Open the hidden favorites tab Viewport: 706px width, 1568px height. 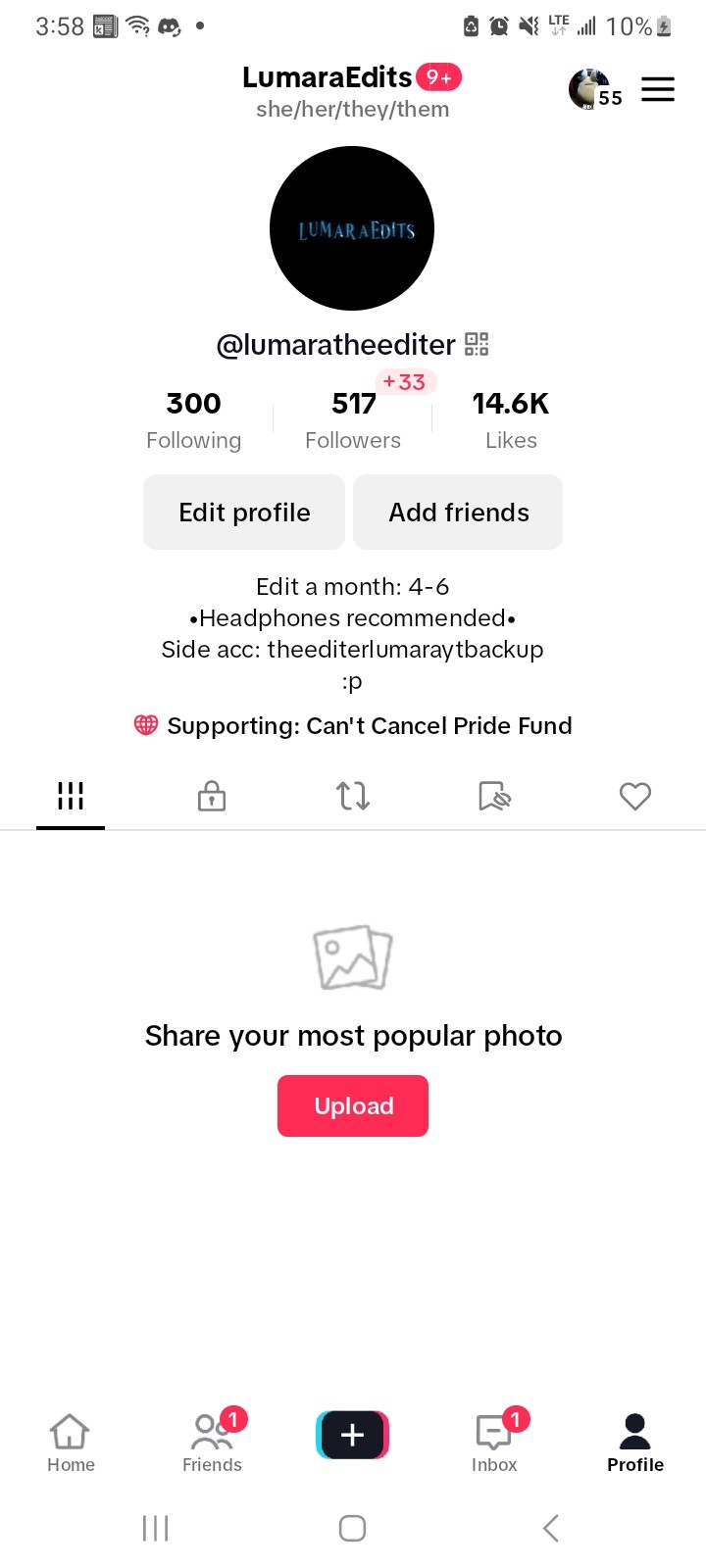[494, 796]
